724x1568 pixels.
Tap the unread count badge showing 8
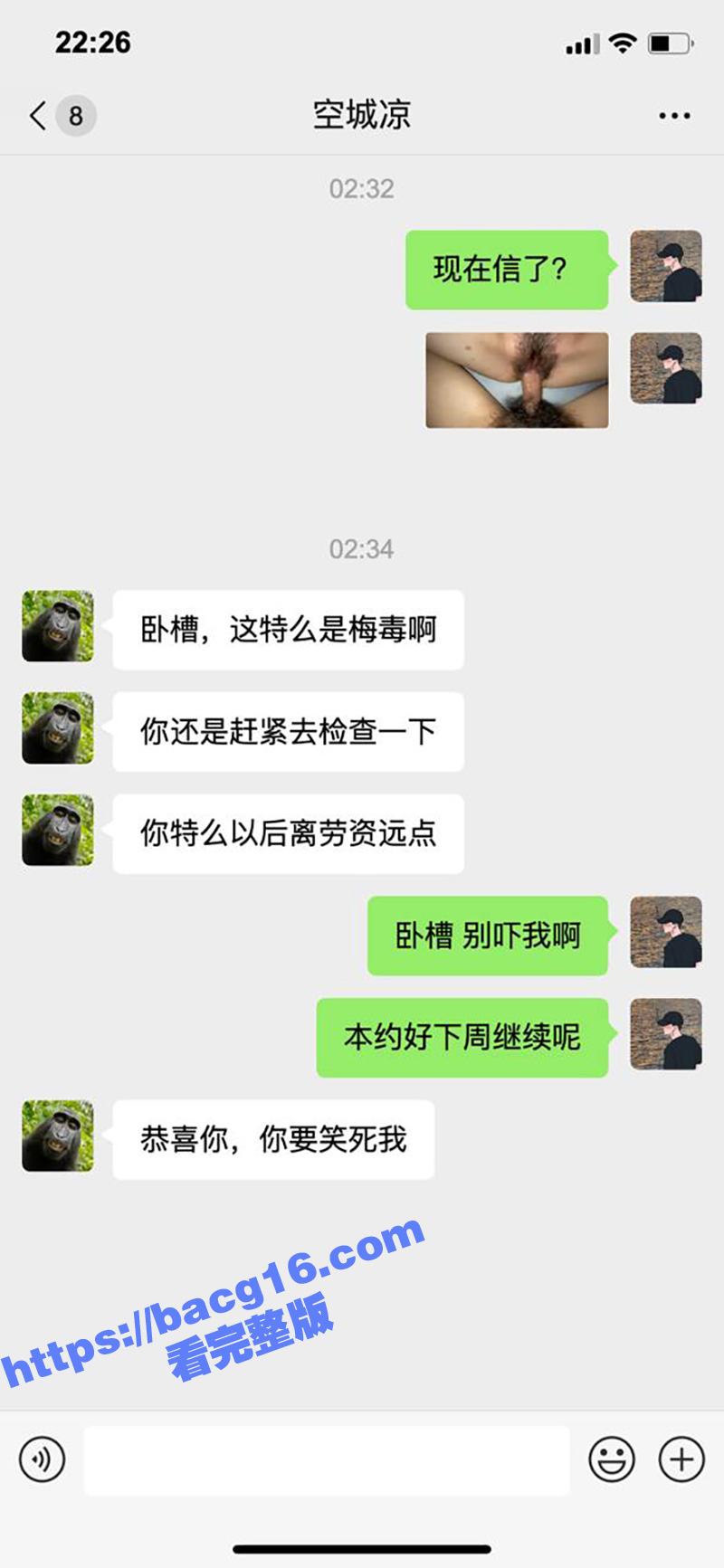pos(76,116)
